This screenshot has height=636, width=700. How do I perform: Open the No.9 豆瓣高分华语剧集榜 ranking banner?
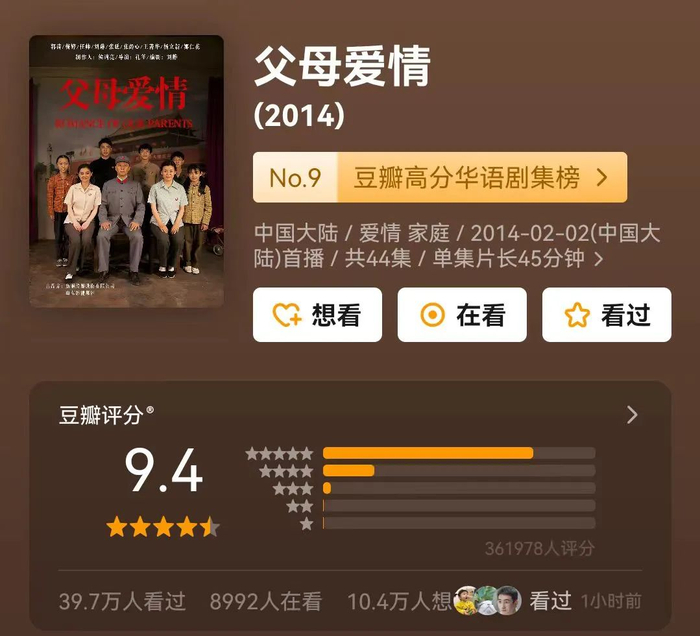(439, 178)
